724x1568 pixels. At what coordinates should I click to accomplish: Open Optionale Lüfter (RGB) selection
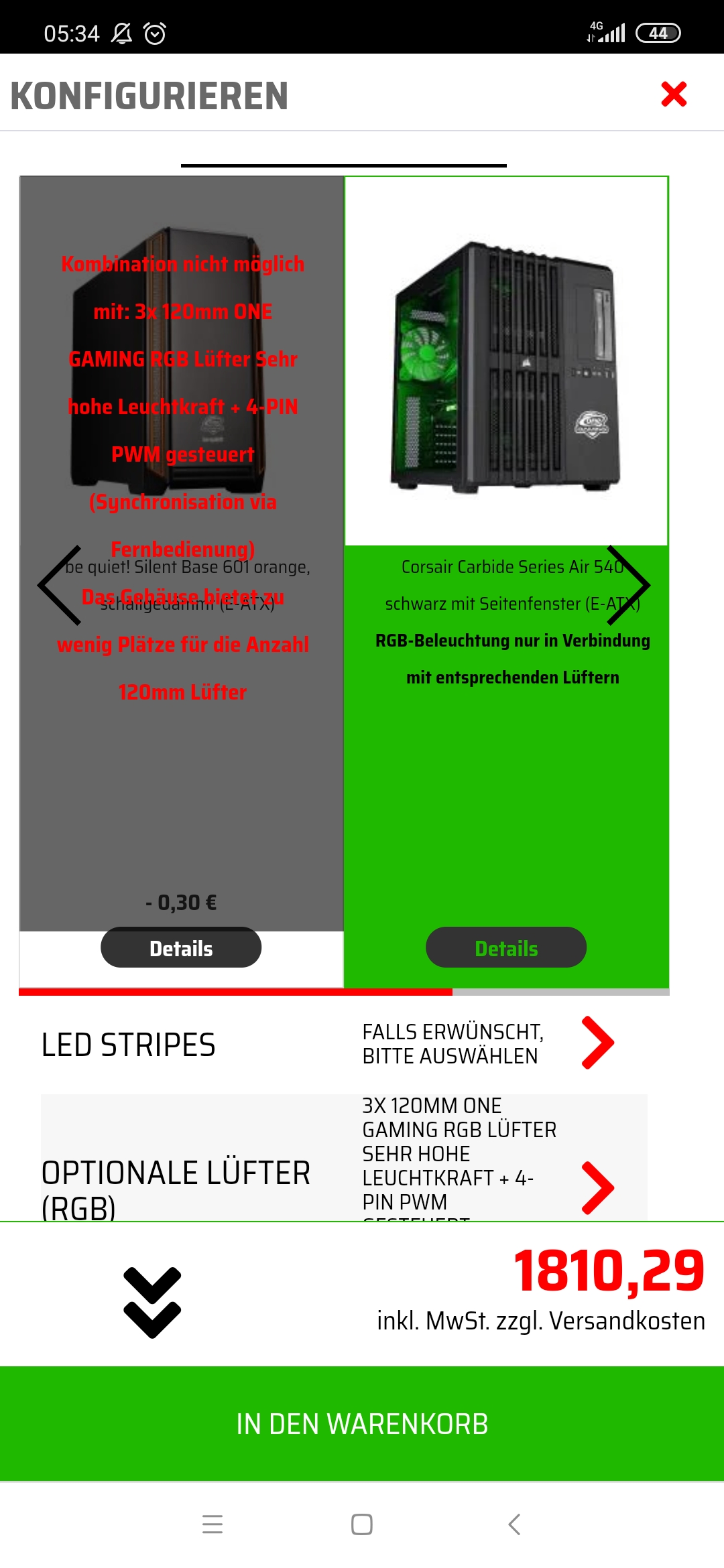[x=597, y=1187]
